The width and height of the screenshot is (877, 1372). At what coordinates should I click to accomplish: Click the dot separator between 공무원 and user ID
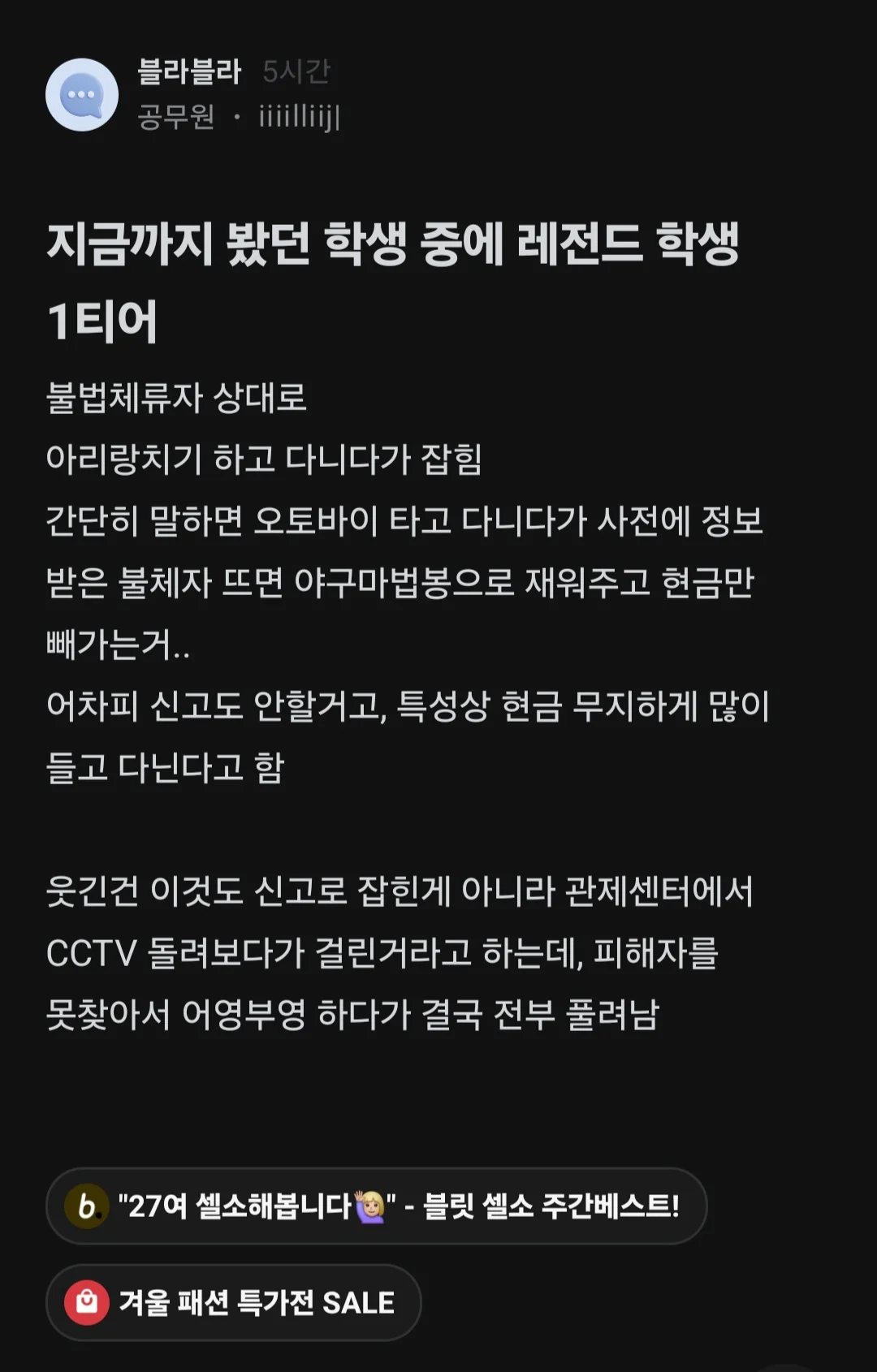click(238, 116)
